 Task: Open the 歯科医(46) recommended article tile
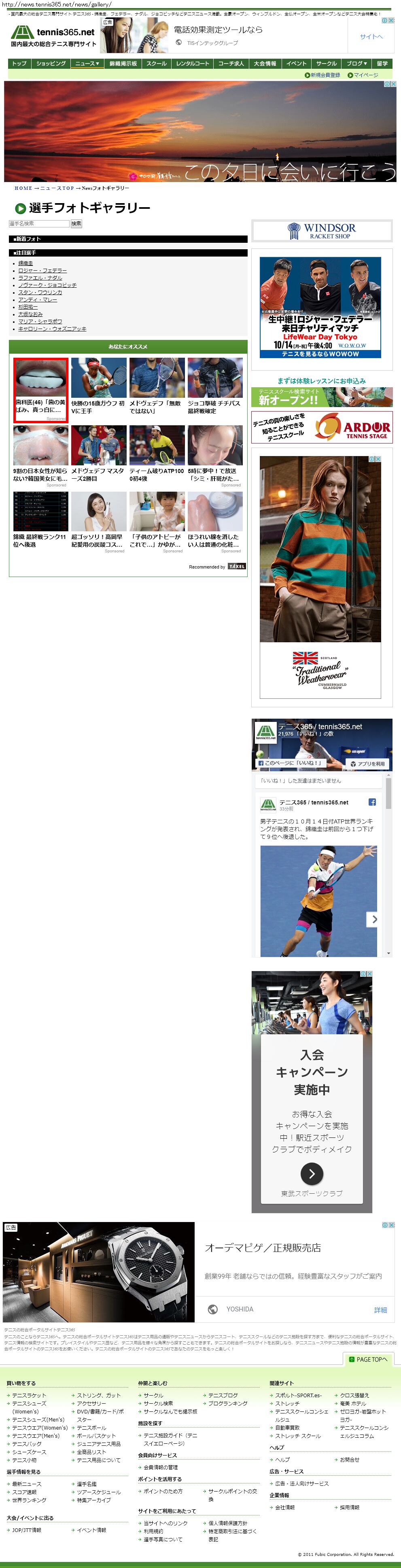point(41,390)
